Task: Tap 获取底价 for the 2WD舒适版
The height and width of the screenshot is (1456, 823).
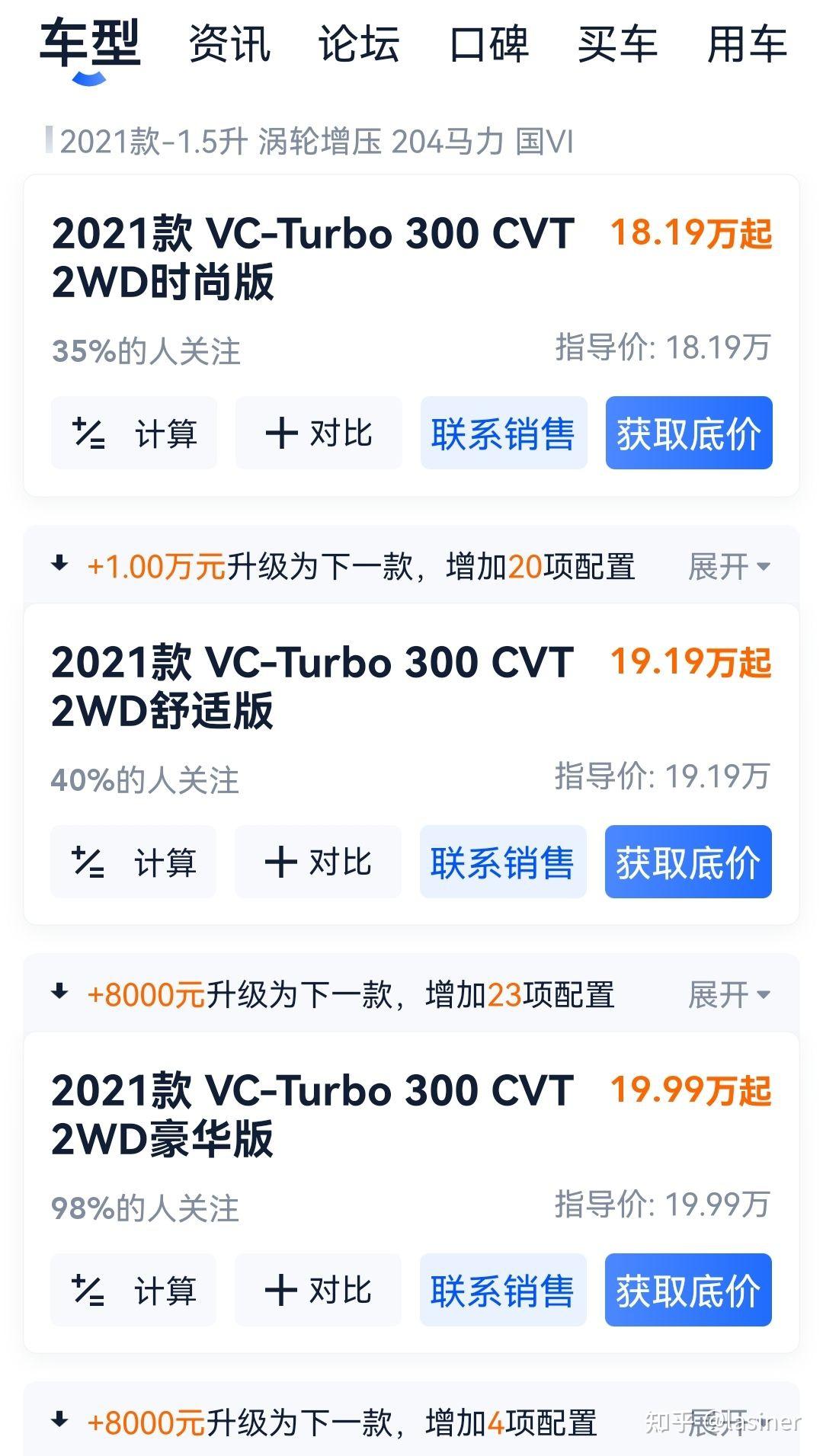Action: [x=688, y=862]
